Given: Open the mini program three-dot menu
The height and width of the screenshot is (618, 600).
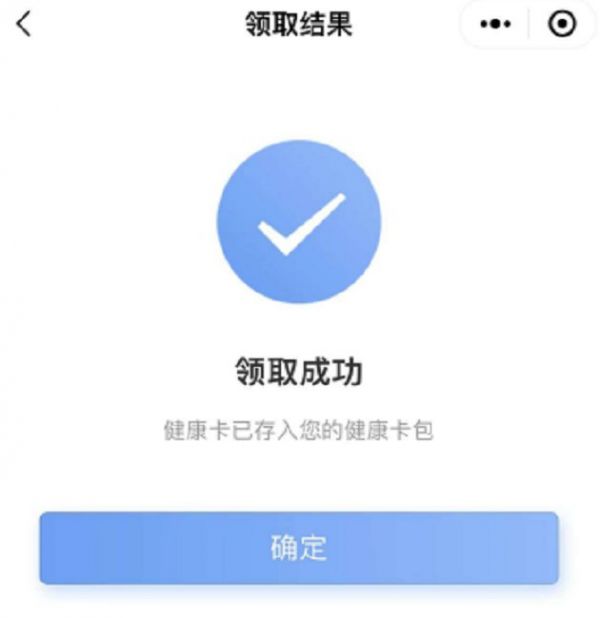Looking at the screenshot, I should tap(495, 25).
